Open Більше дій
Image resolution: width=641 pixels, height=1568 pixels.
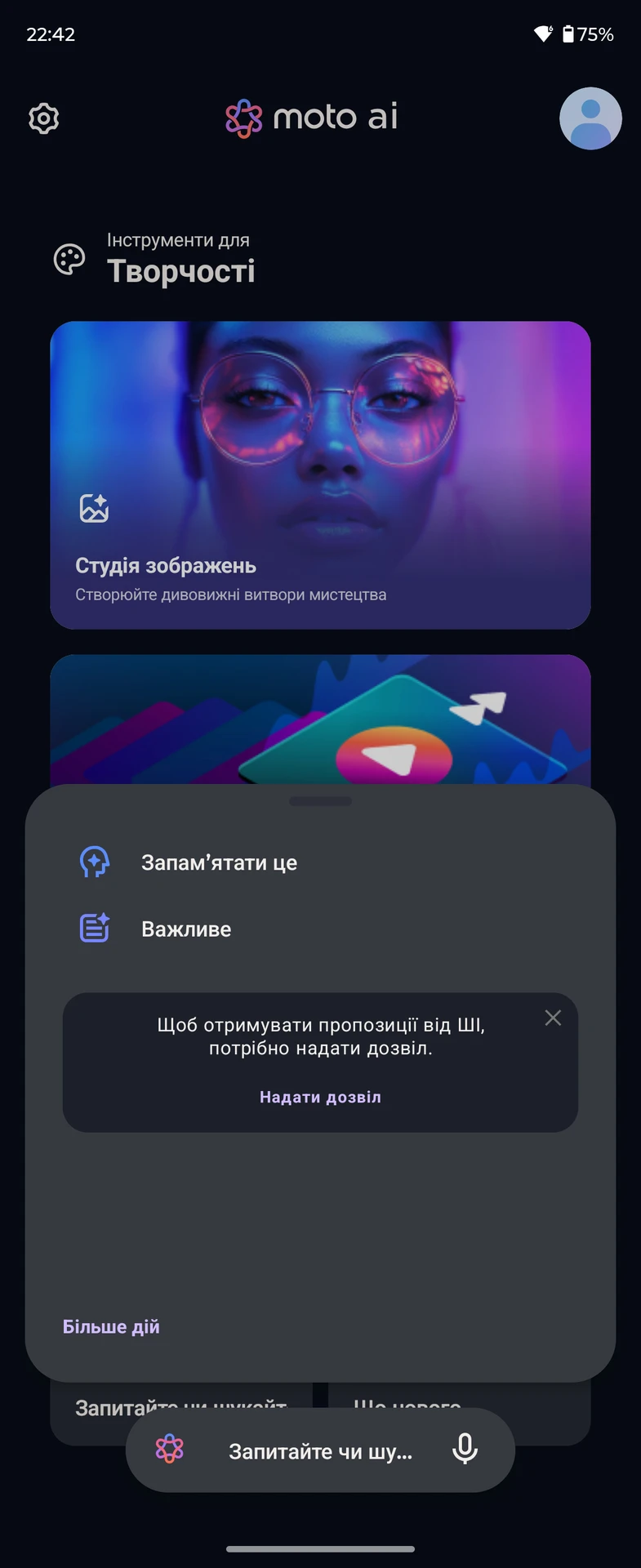click(x=111, y=1327)
